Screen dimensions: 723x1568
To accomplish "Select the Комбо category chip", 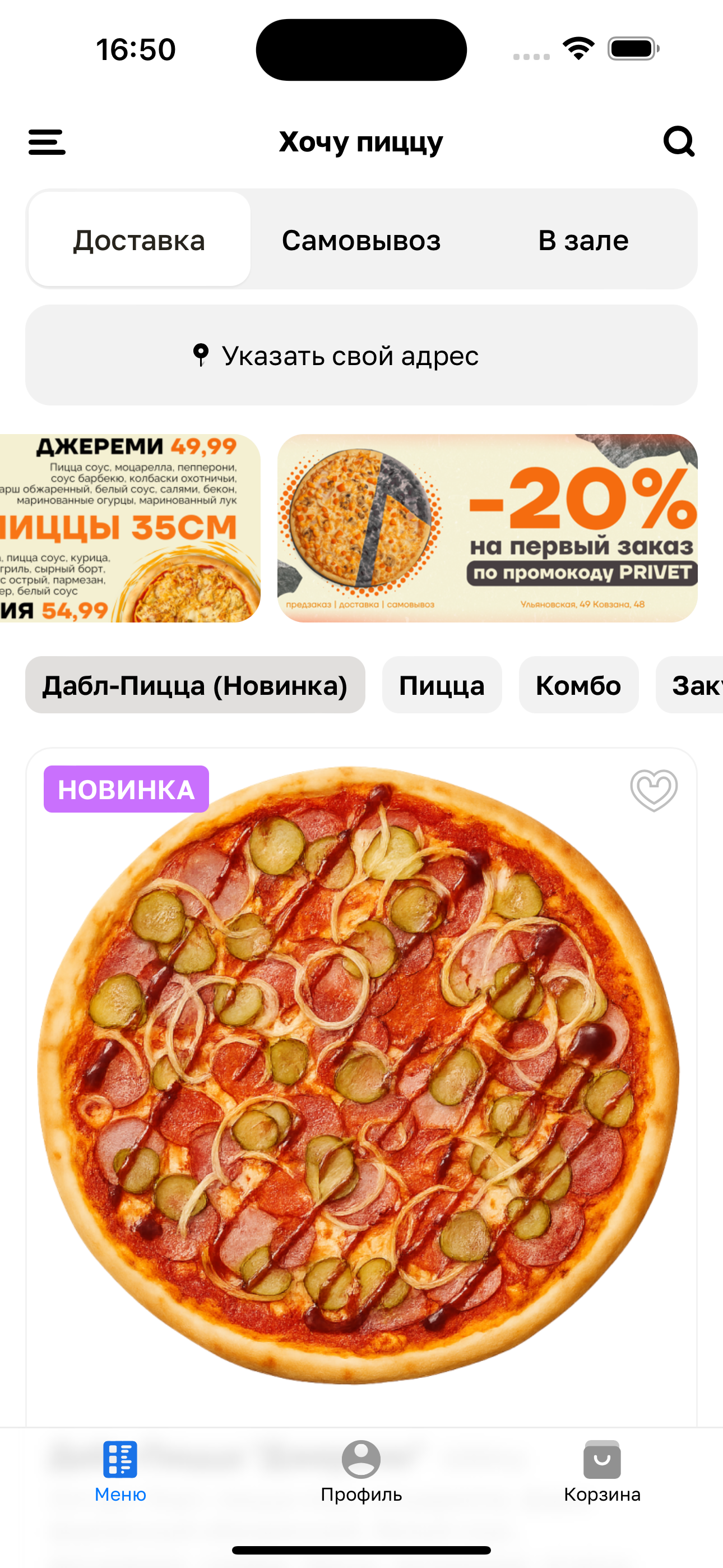I will tap(578, 685).
